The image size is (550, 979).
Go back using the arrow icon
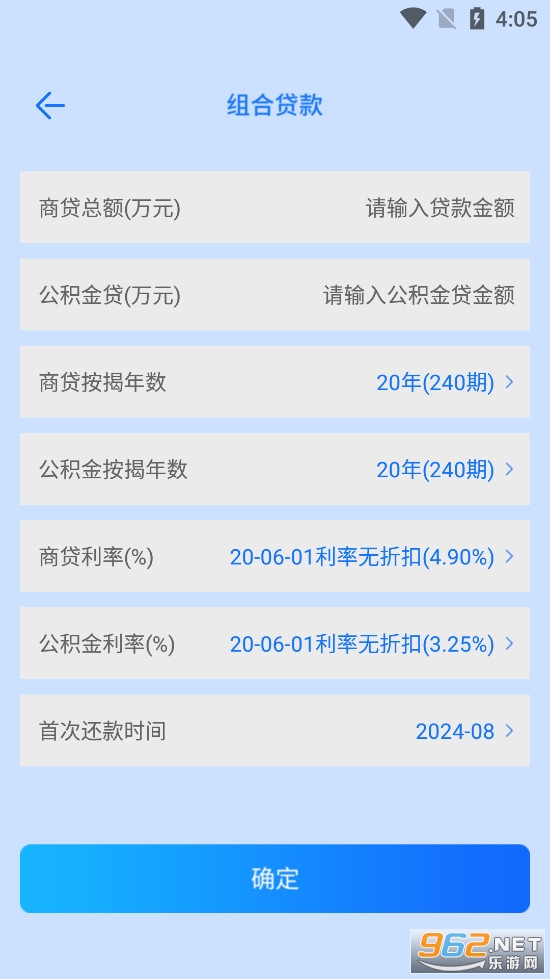50,106
